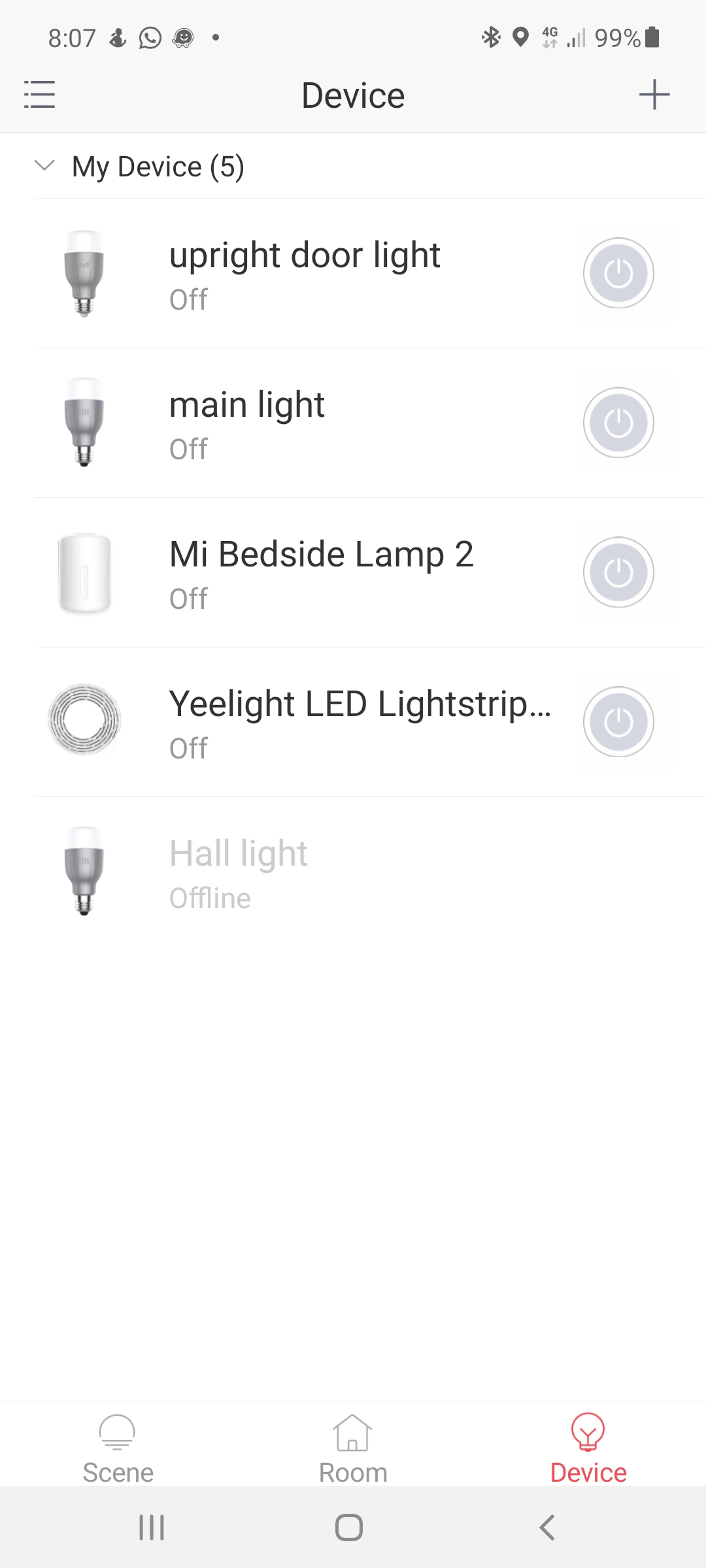
Task: Add a new device with plus icon
Action: pyautogui.click(x=654, y=95)
